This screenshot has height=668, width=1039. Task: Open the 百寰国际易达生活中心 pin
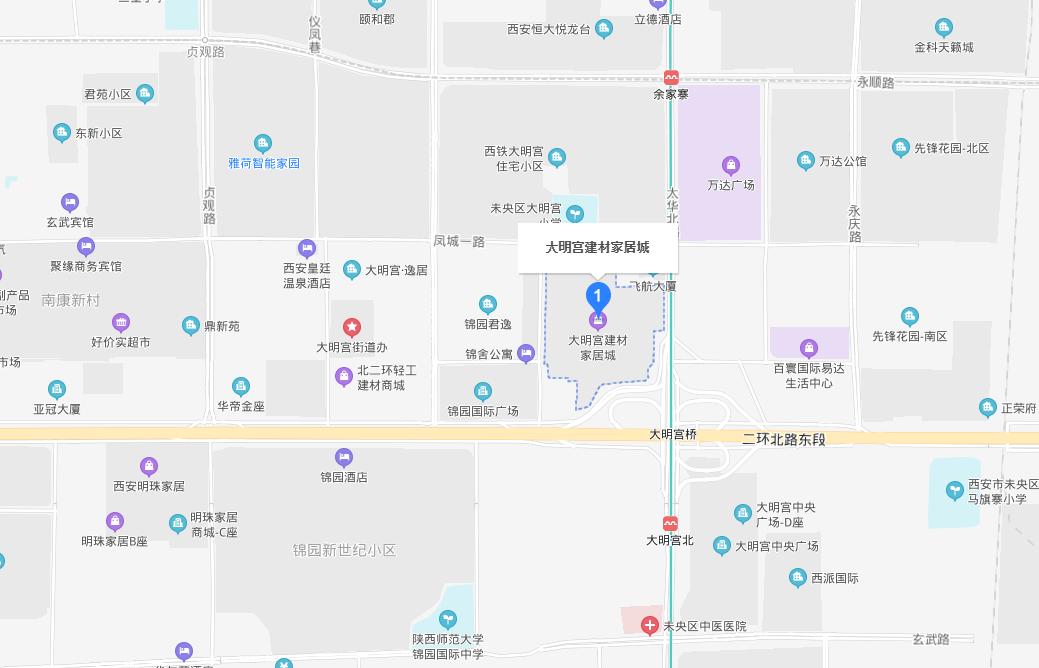(809, 349)
